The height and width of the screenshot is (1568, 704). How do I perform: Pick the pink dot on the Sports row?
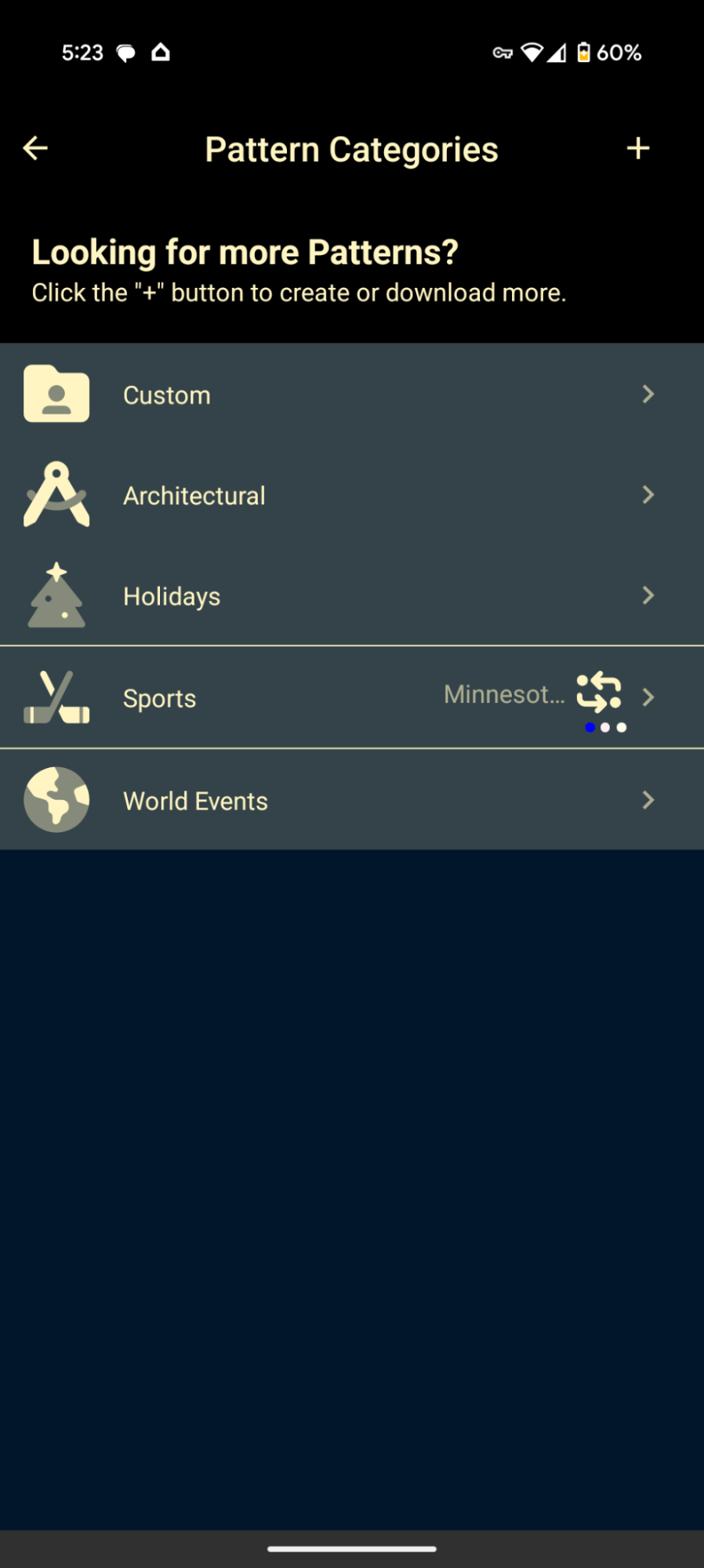[x=605, y=727]
